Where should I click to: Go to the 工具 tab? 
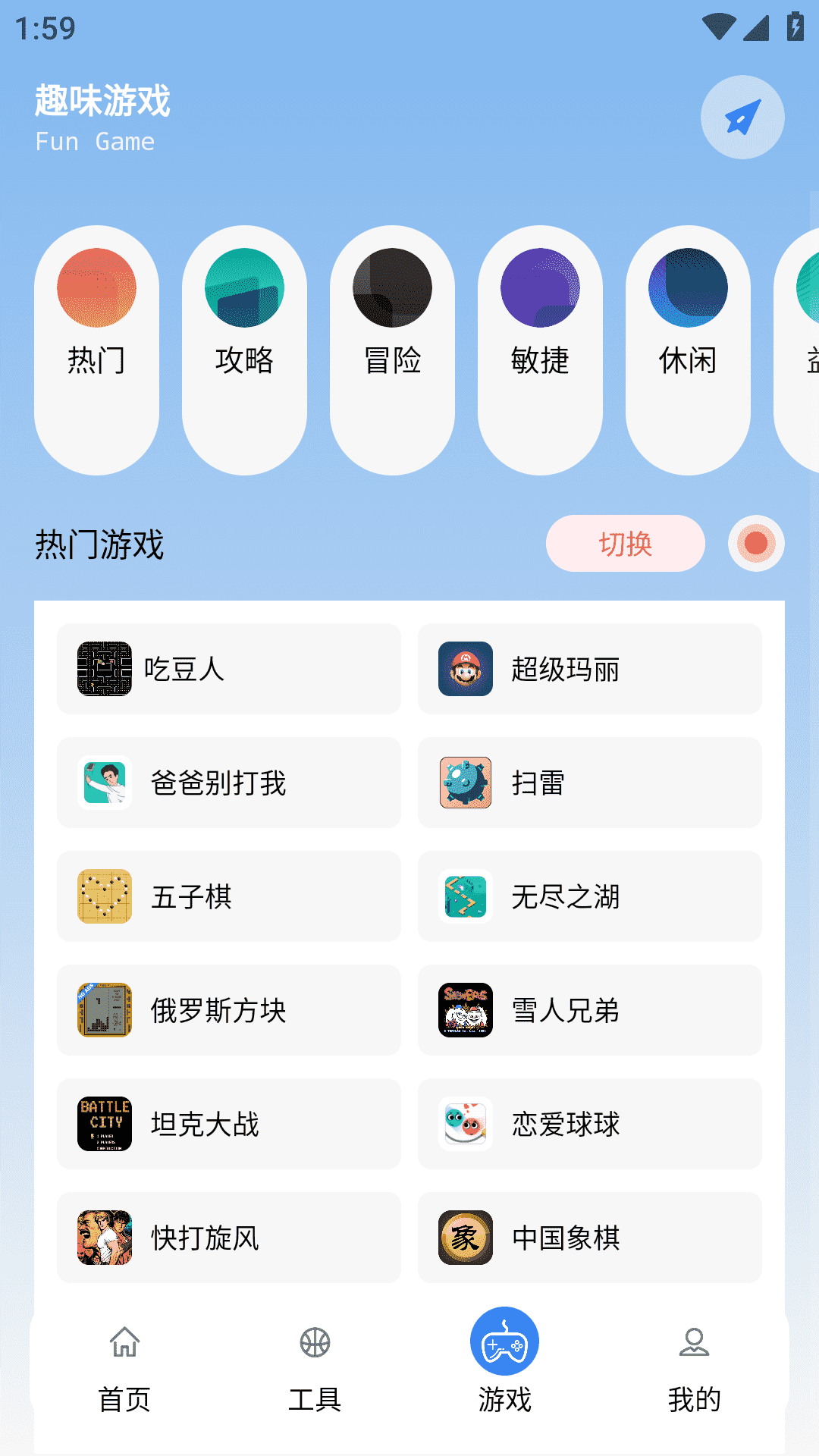coord(315,1367)
